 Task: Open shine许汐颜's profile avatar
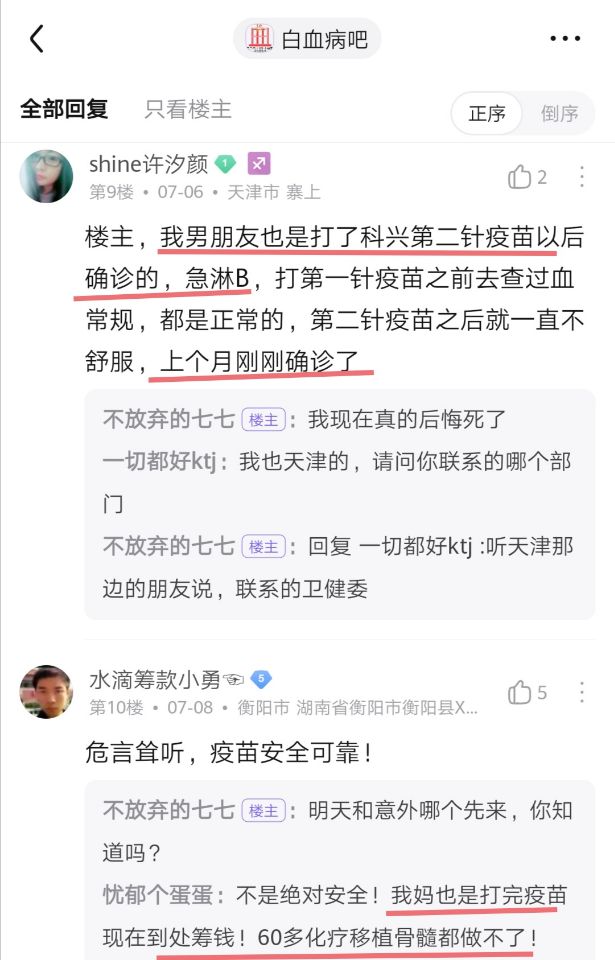[46, 177]
